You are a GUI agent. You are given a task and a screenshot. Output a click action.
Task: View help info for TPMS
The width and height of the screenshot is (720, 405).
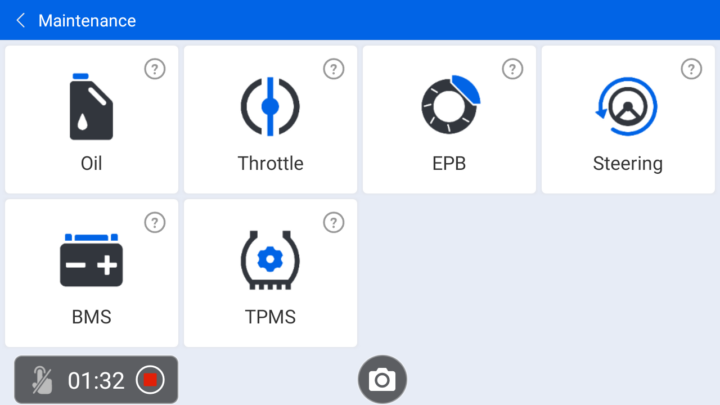pos(334,223)
